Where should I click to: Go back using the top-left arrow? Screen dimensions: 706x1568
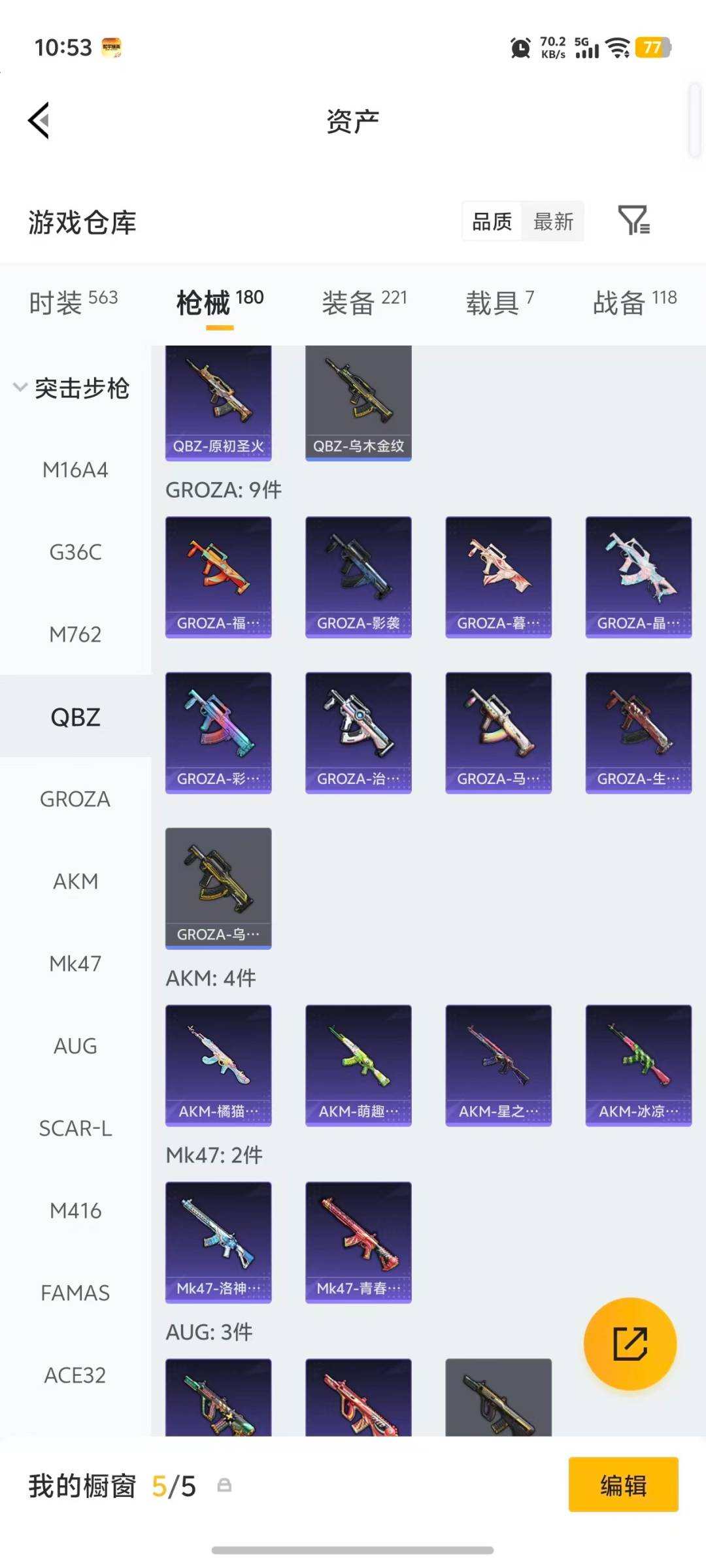point(39,120)
